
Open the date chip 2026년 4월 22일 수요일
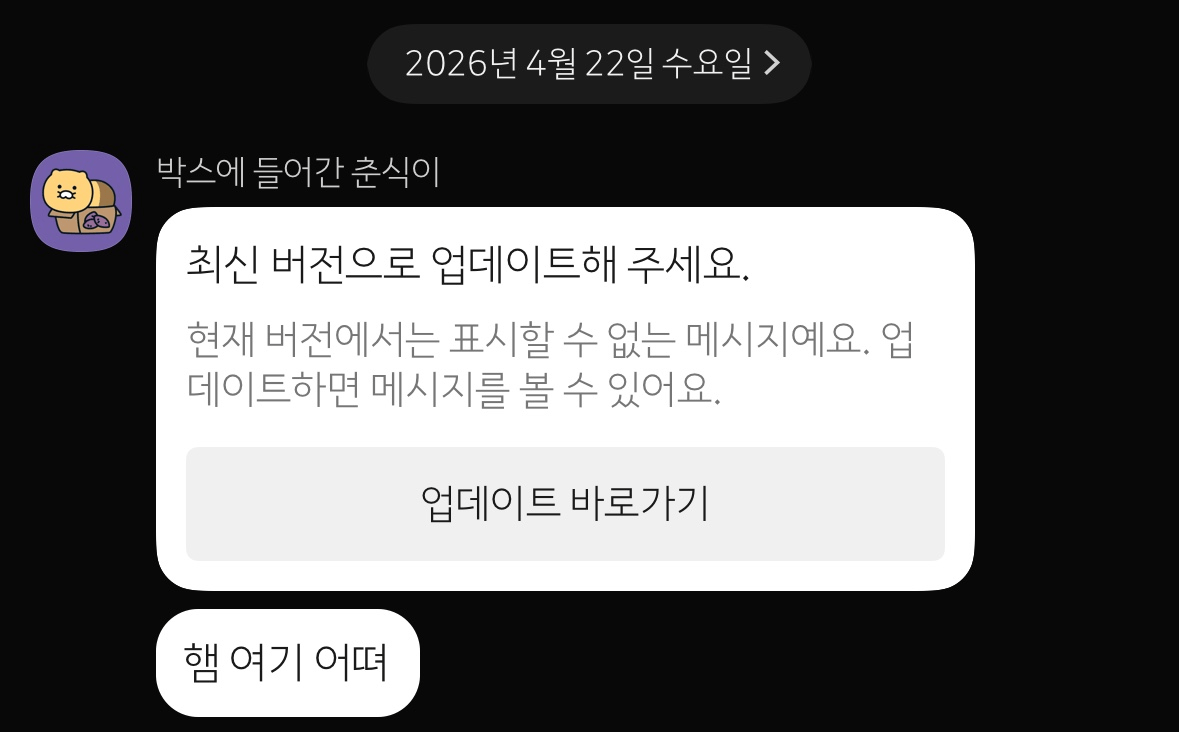(590, 64)
